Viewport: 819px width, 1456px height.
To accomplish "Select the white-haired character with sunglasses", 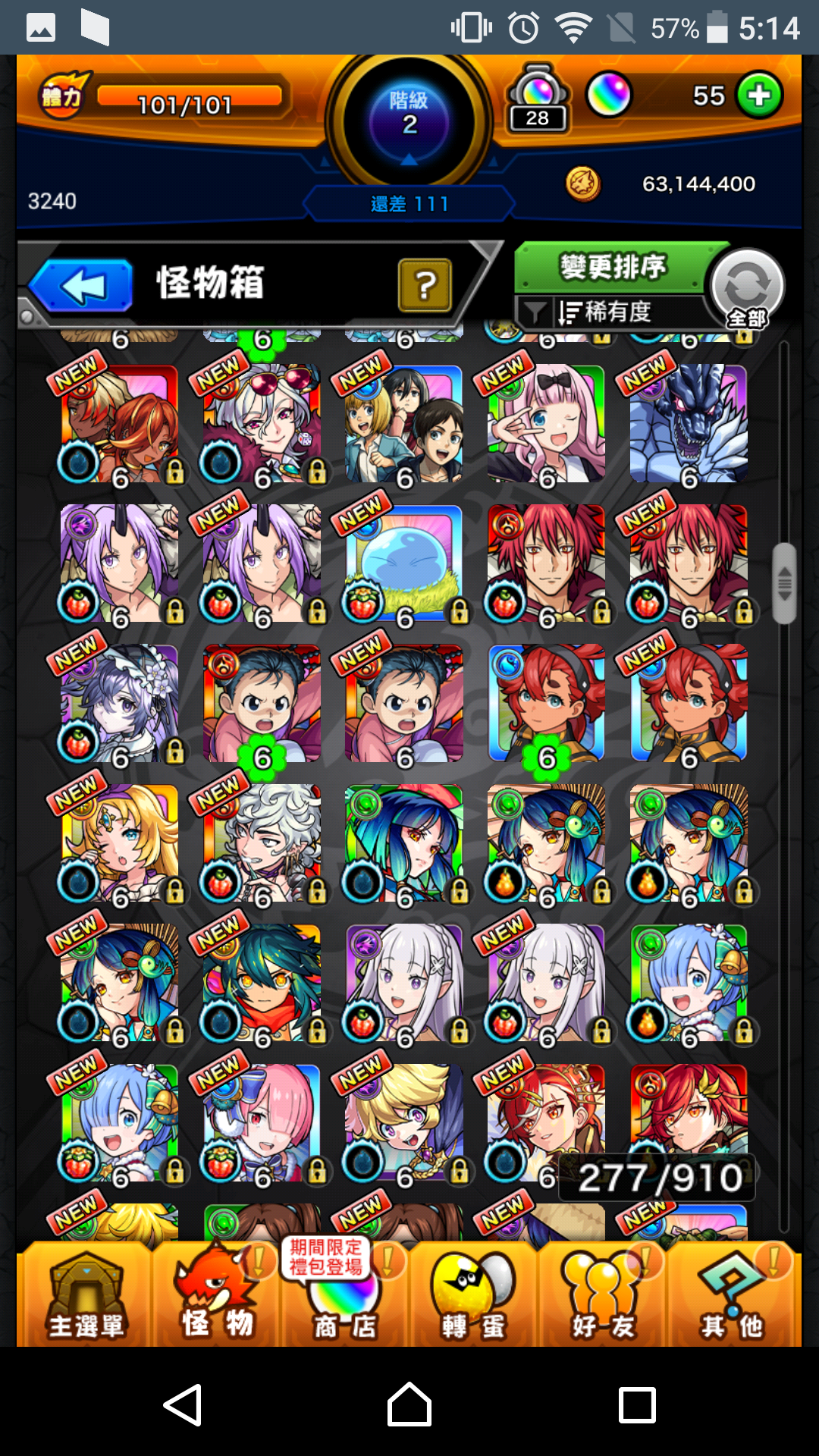I will point(262,424).
